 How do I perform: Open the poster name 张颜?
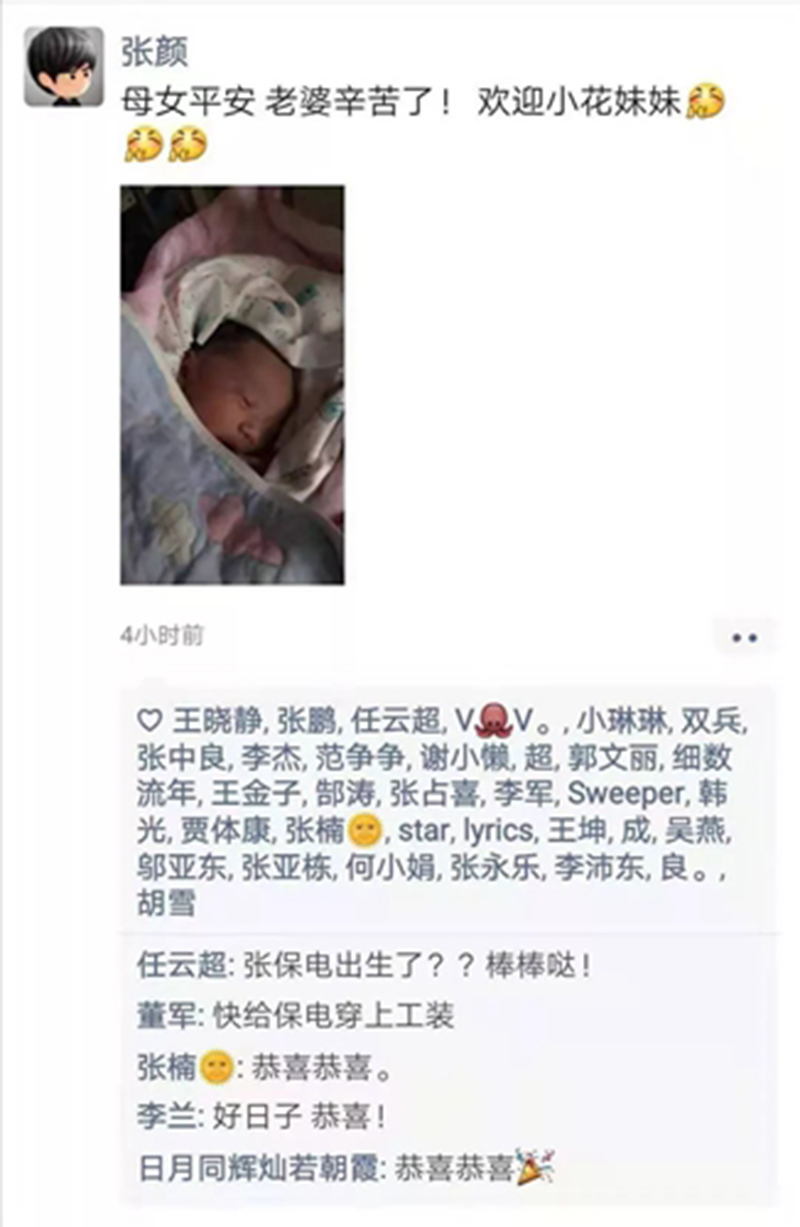coord(154,51)
